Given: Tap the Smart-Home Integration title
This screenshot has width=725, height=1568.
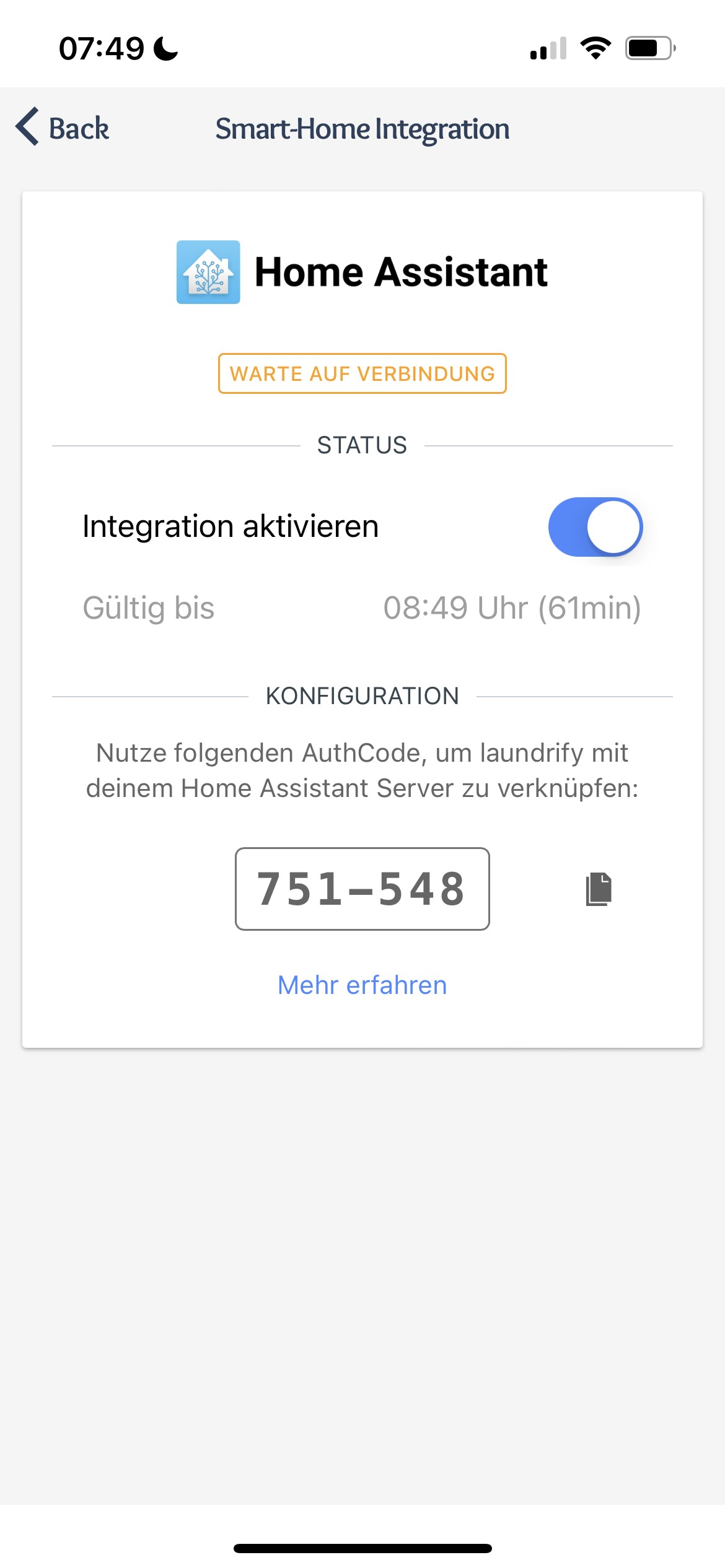Looking at the screenshot, I should coord(362,128).
